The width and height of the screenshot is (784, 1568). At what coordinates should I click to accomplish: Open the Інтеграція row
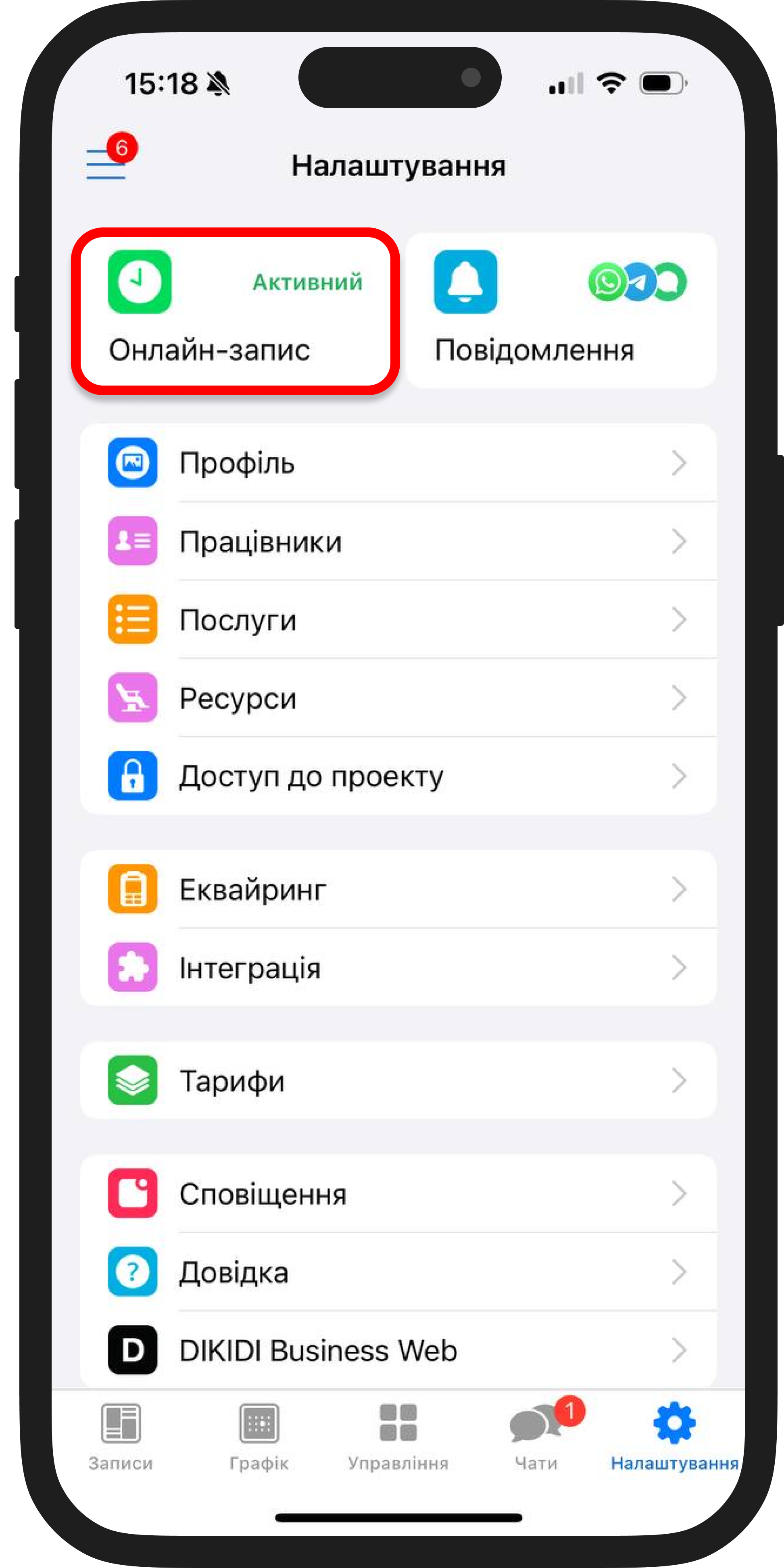[398, 967]
